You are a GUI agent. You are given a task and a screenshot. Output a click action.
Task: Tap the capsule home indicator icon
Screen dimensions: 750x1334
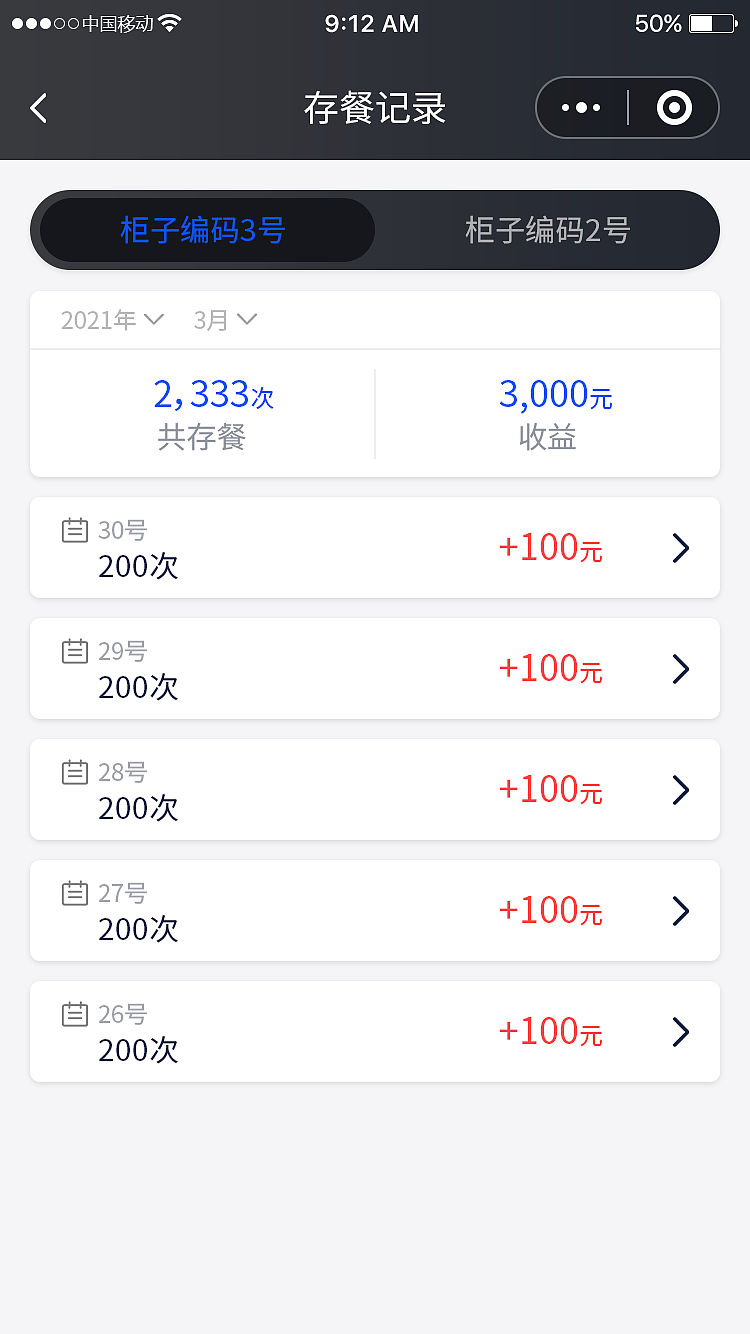click(x=673, y=107)
